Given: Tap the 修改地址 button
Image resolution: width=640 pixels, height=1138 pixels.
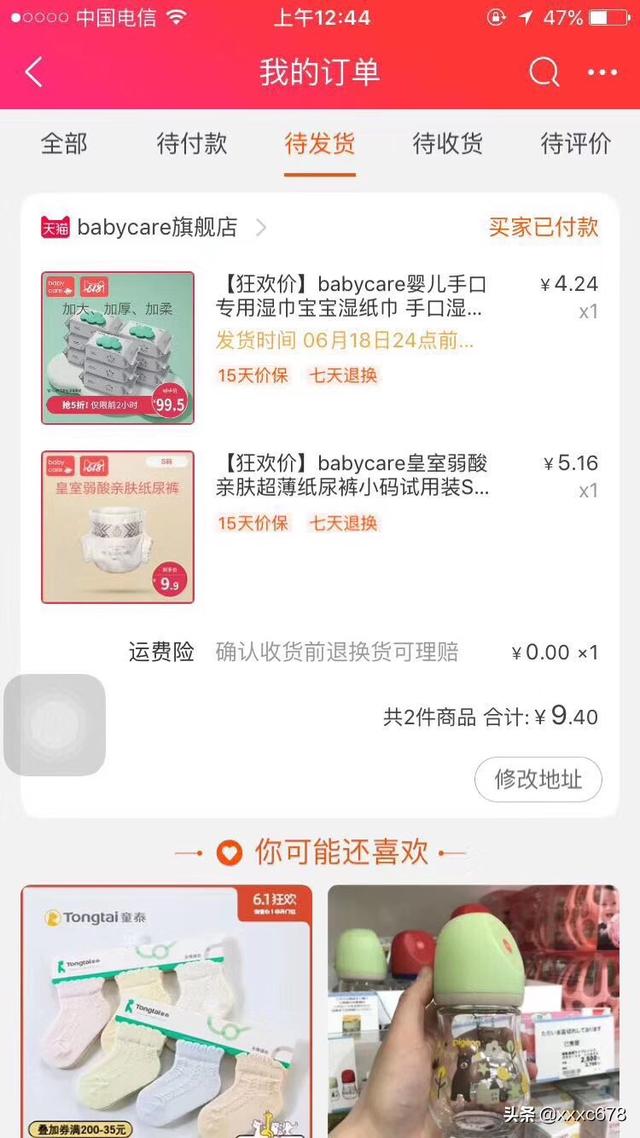Looking at the screenshot, I should [538, 780].
